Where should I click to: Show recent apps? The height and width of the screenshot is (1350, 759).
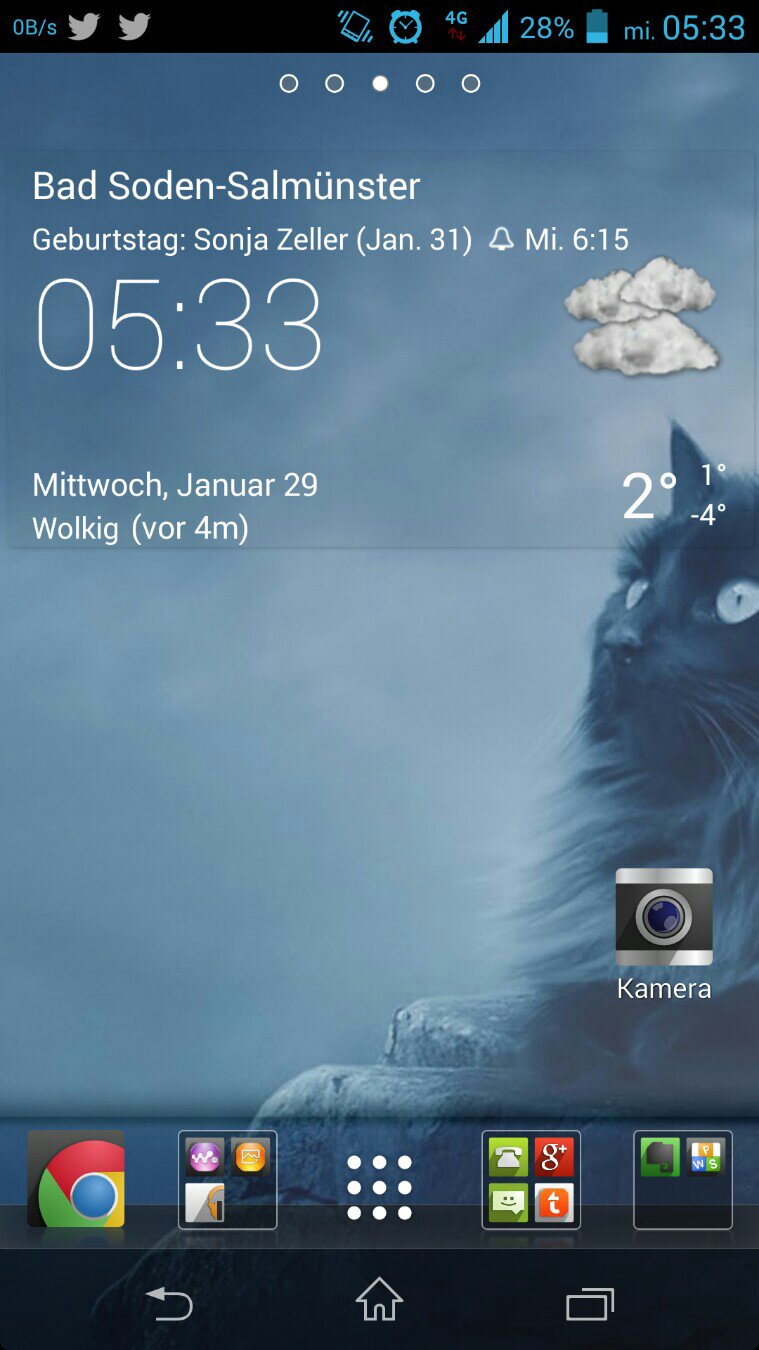[x=590, y=1303]
